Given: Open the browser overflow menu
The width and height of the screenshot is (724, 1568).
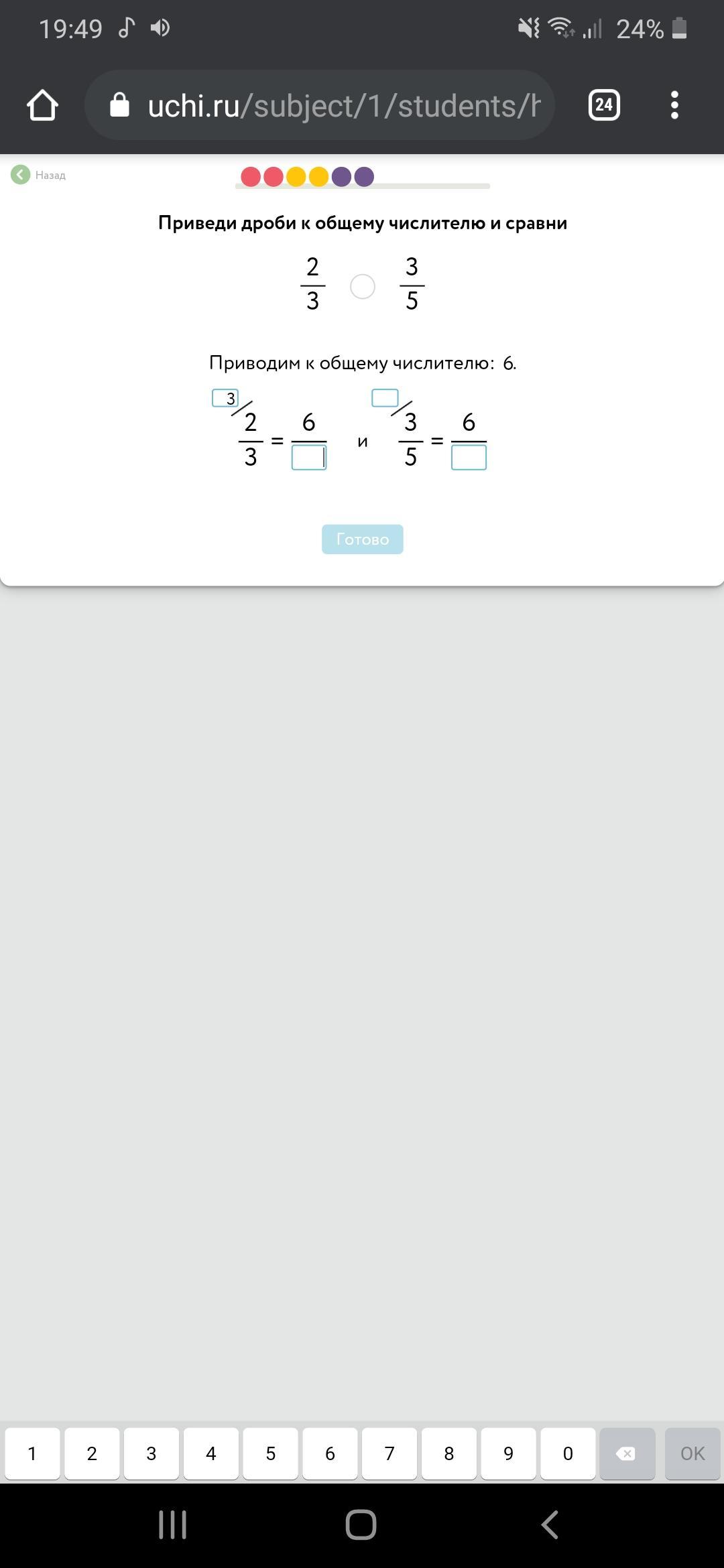Looking at the screenshot, I should [674, 105].
